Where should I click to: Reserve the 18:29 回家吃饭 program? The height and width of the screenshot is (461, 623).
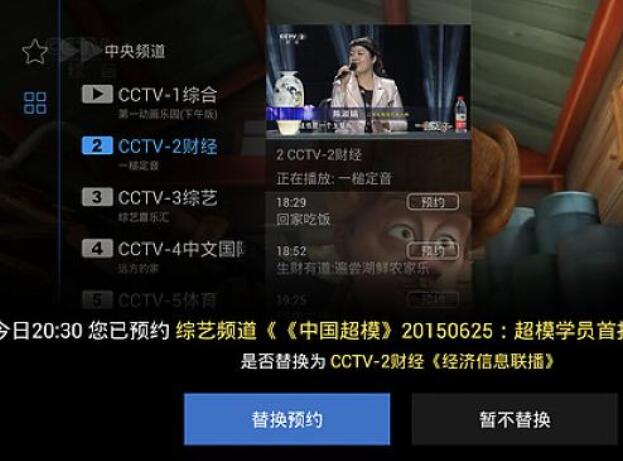point(433,202)
